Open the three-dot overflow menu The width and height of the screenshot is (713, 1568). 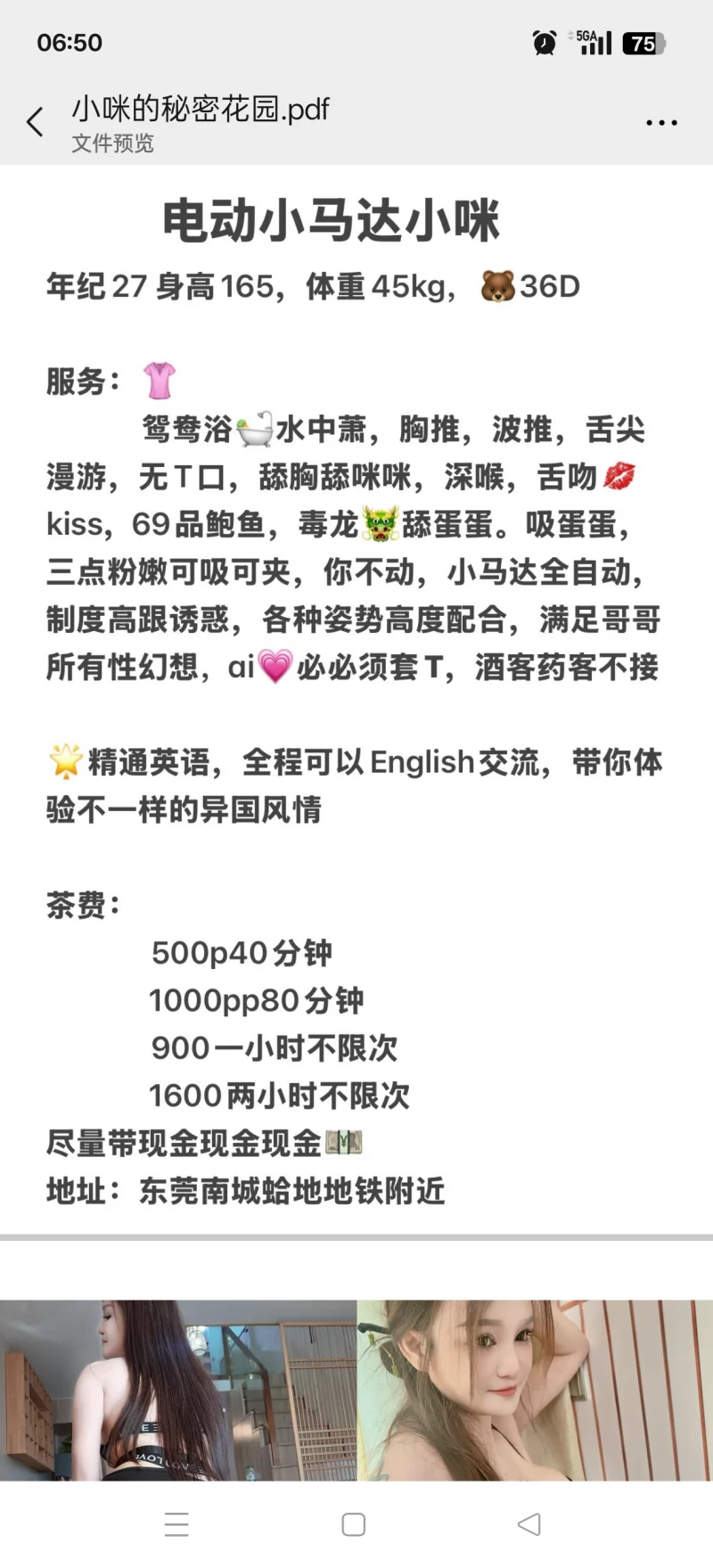[x=661, y=122]
